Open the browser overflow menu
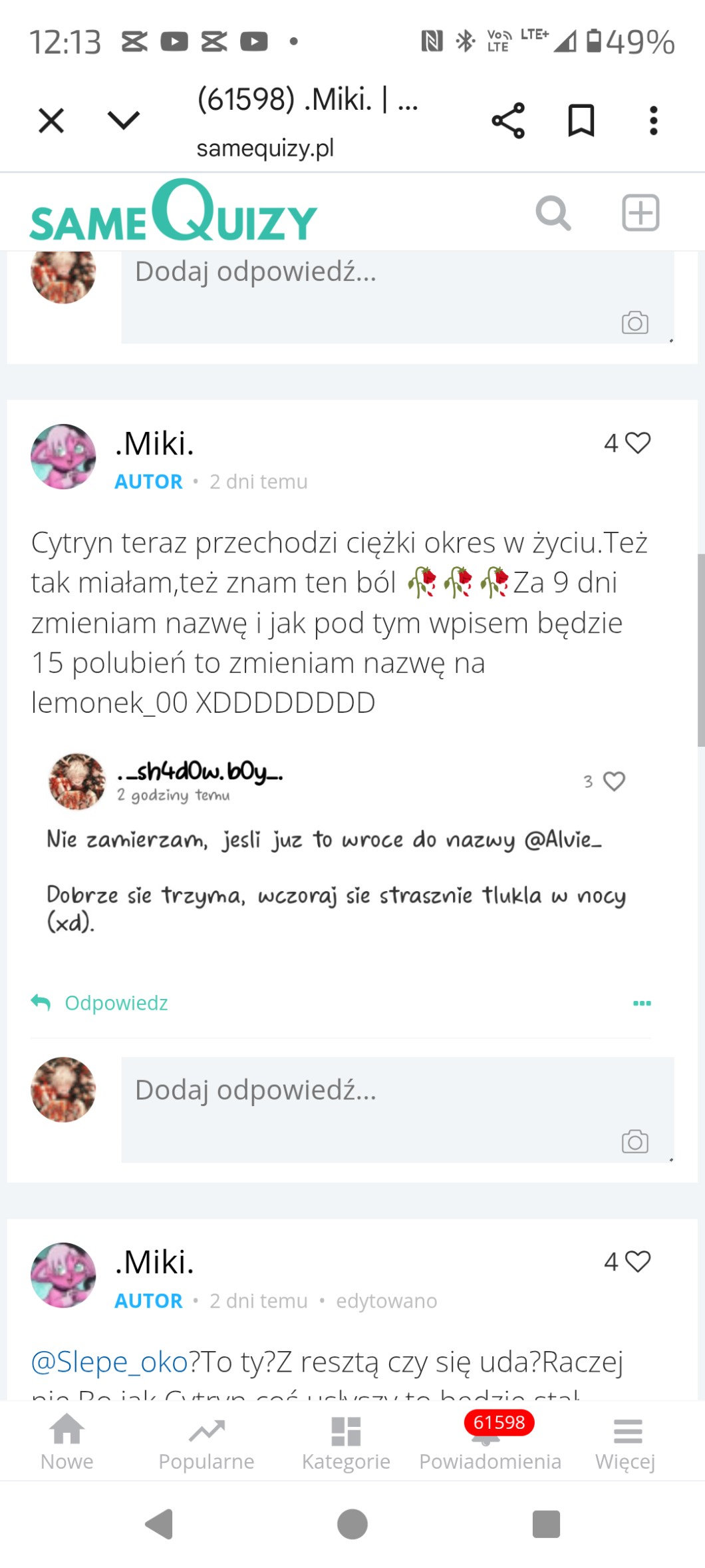 653,120
